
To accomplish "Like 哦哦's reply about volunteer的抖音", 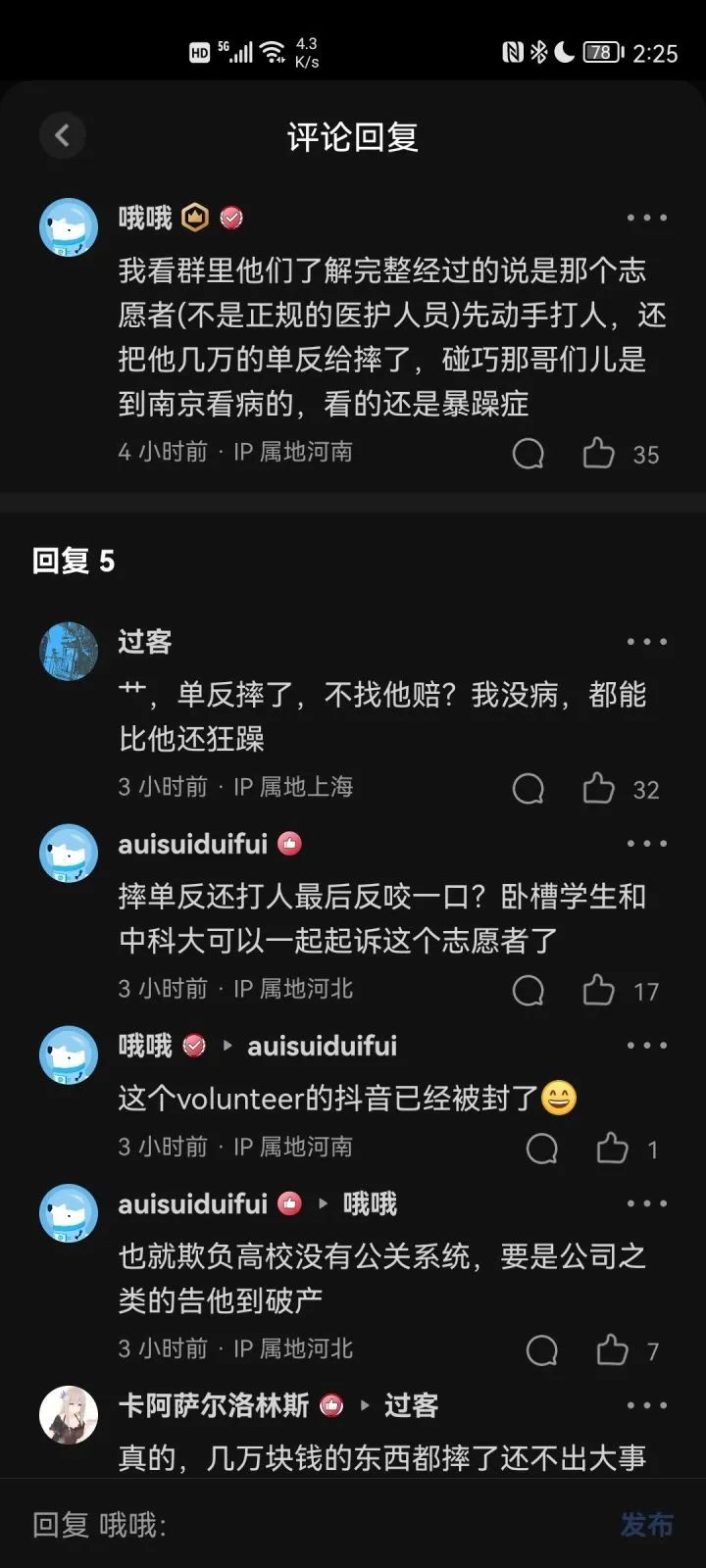I will pyautogui.click(x=612, y=1148).
